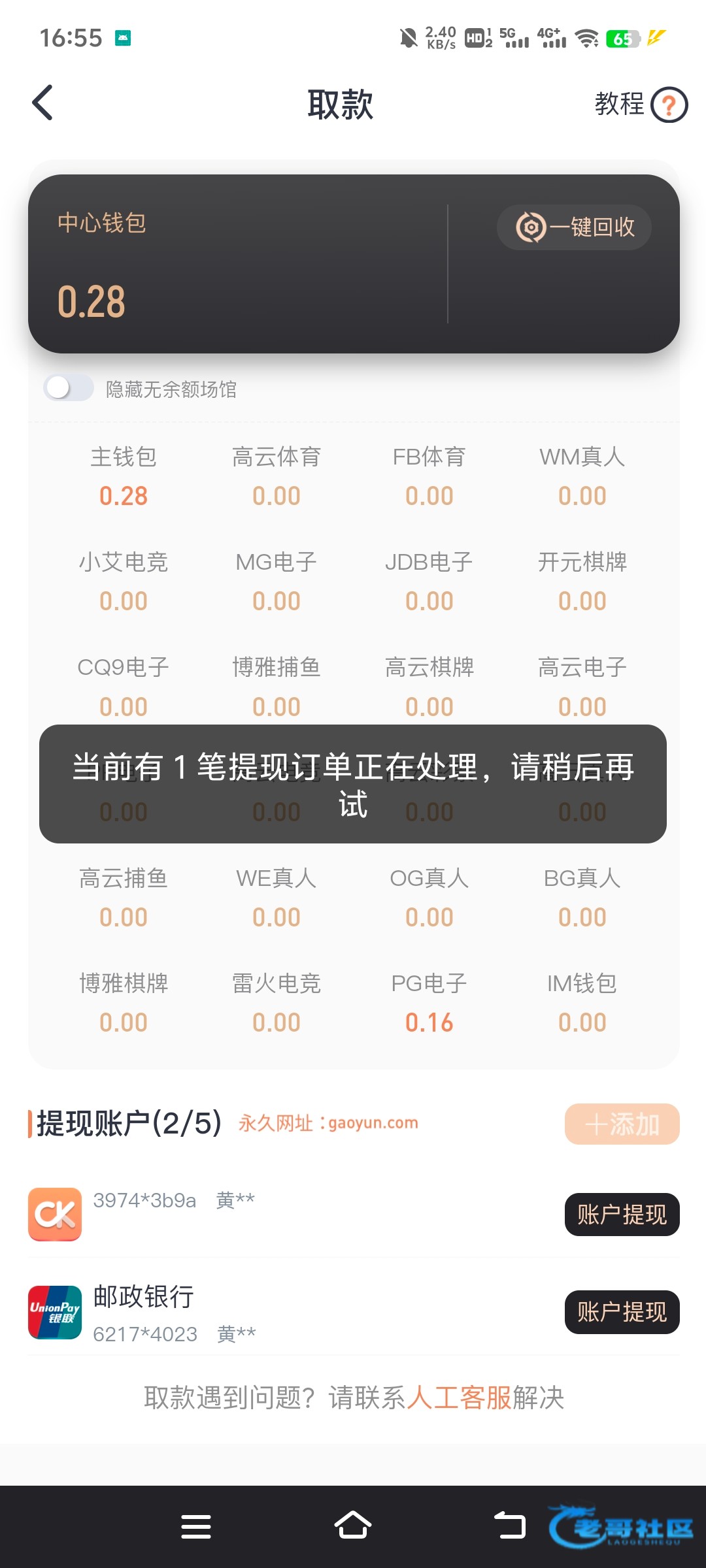
Task: Tap the 添加 account button
Action: click(x=622, y=1124)
